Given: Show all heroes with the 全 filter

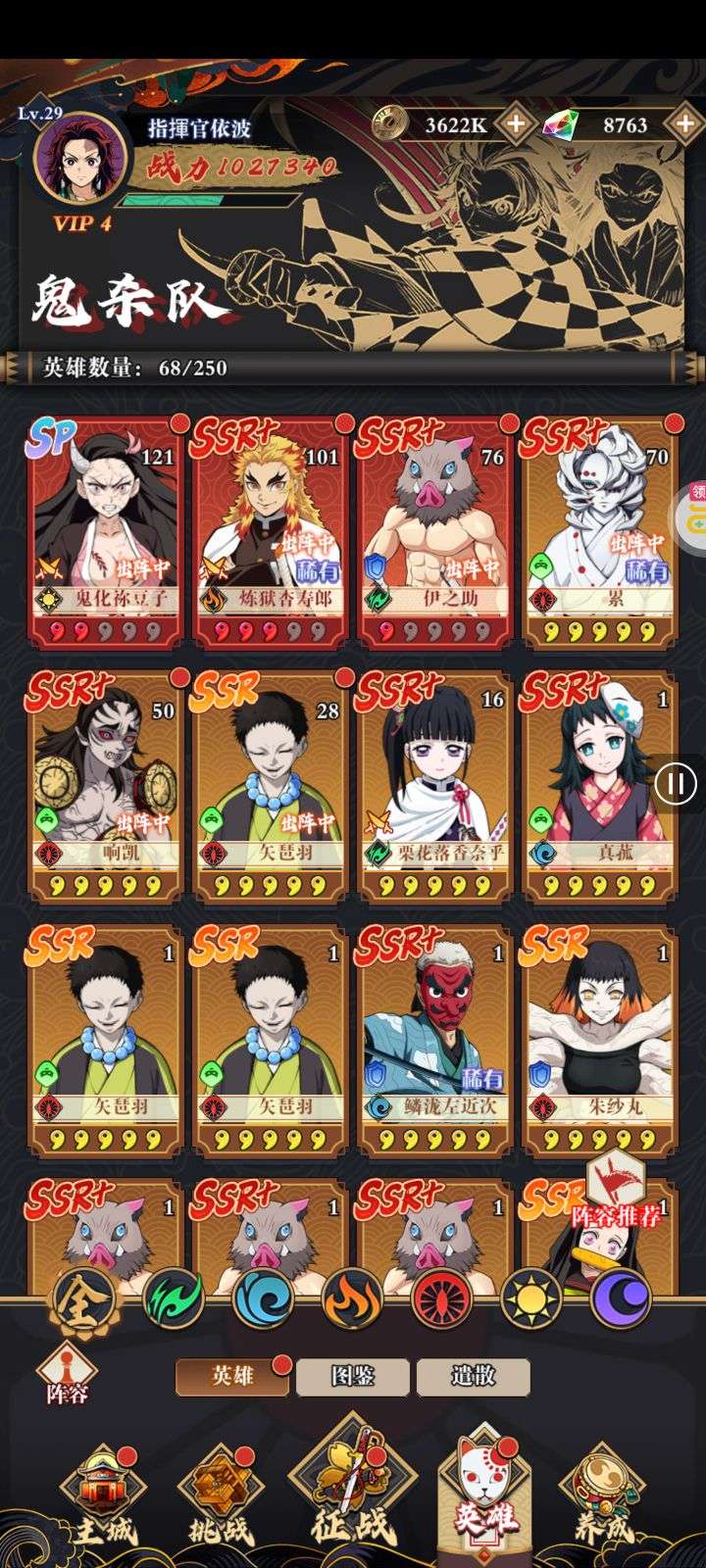Looking at the screenshot, I should tap(84, 1298).
